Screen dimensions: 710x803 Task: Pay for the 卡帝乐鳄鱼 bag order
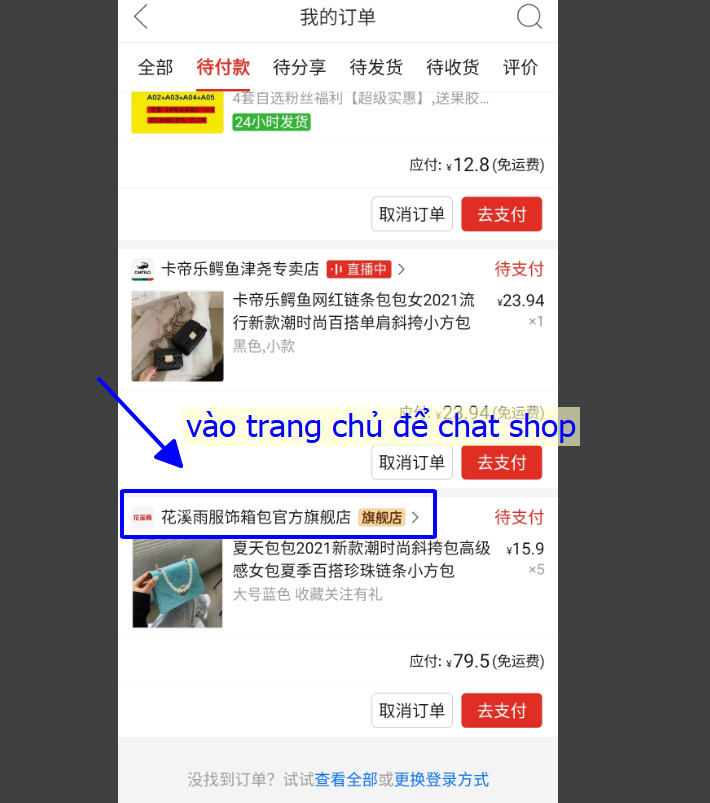click(501, 463)
